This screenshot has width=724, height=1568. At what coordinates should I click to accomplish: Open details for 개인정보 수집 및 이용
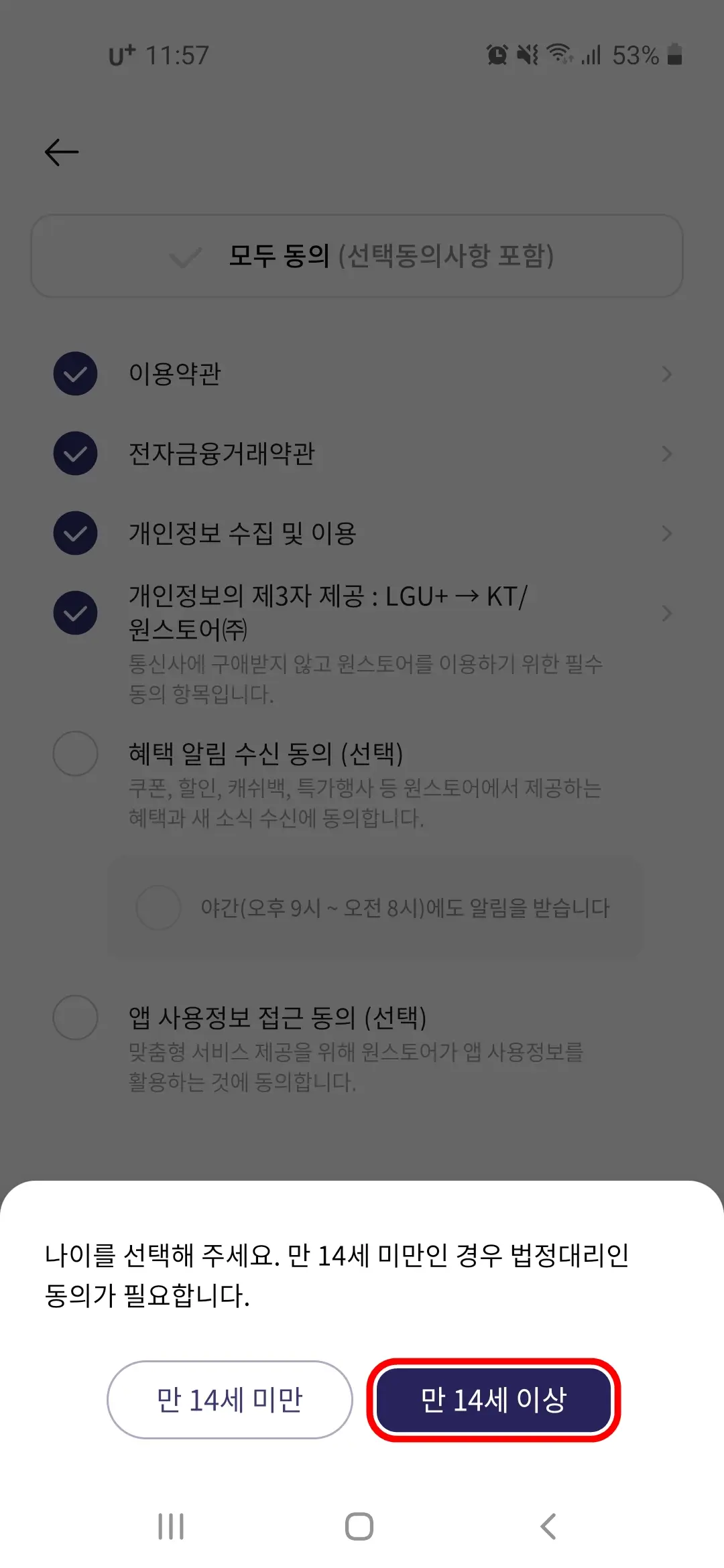point(666,533)
